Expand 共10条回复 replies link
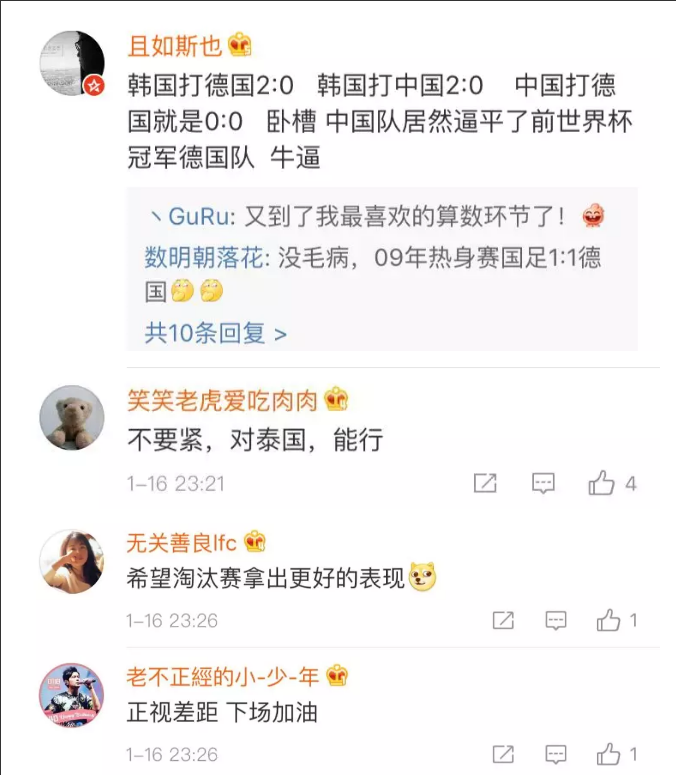 tap(215, 332)
